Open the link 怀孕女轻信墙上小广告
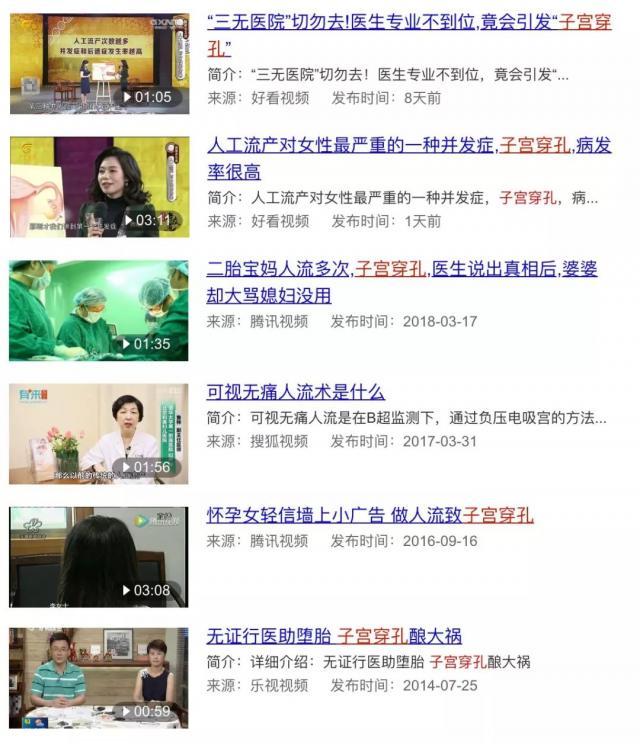Viewport: 640px width, 742px height. pyautogui.click(x=370, y=516)
